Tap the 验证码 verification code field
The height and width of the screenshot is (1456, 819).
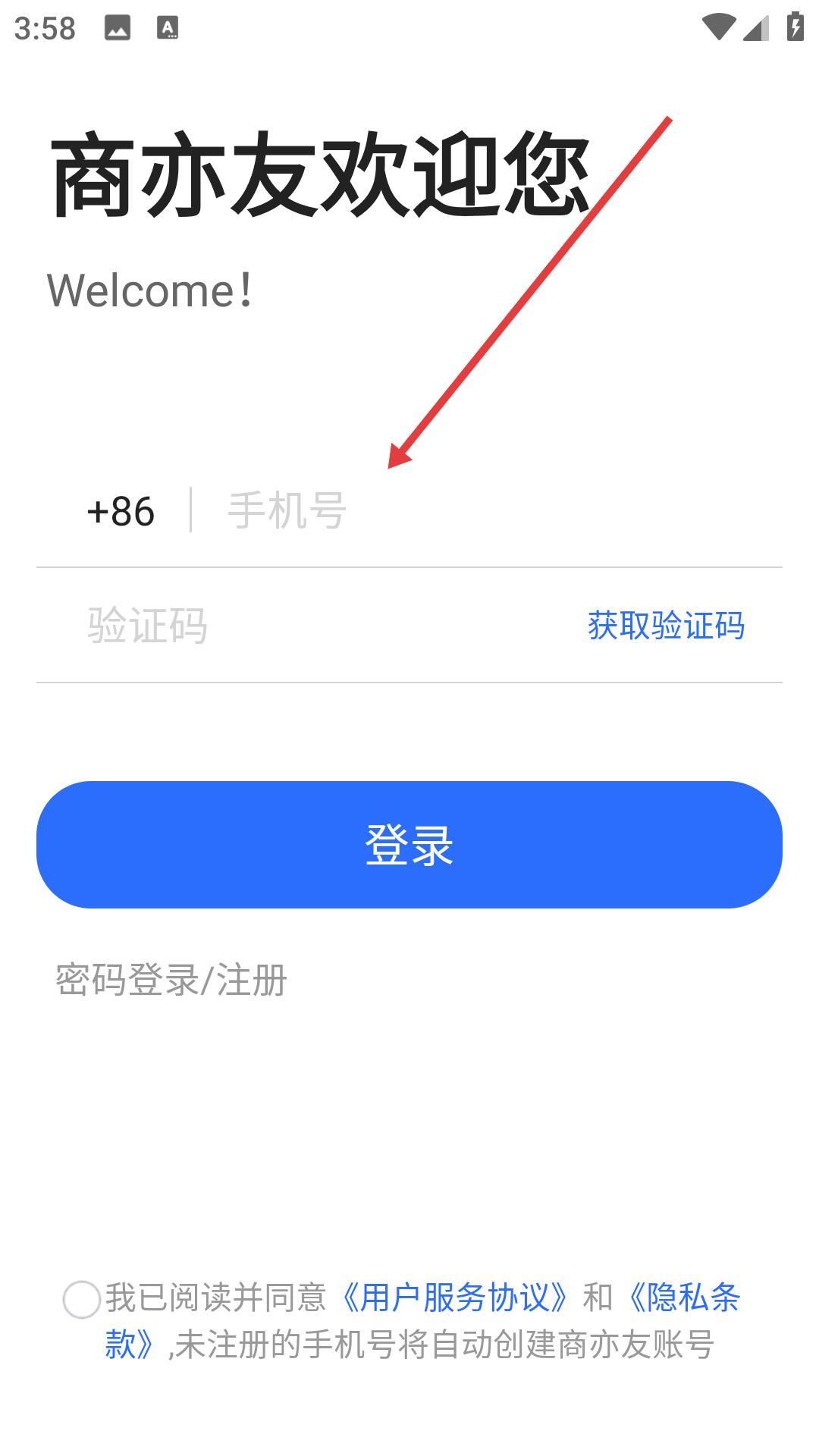(318, 626)
